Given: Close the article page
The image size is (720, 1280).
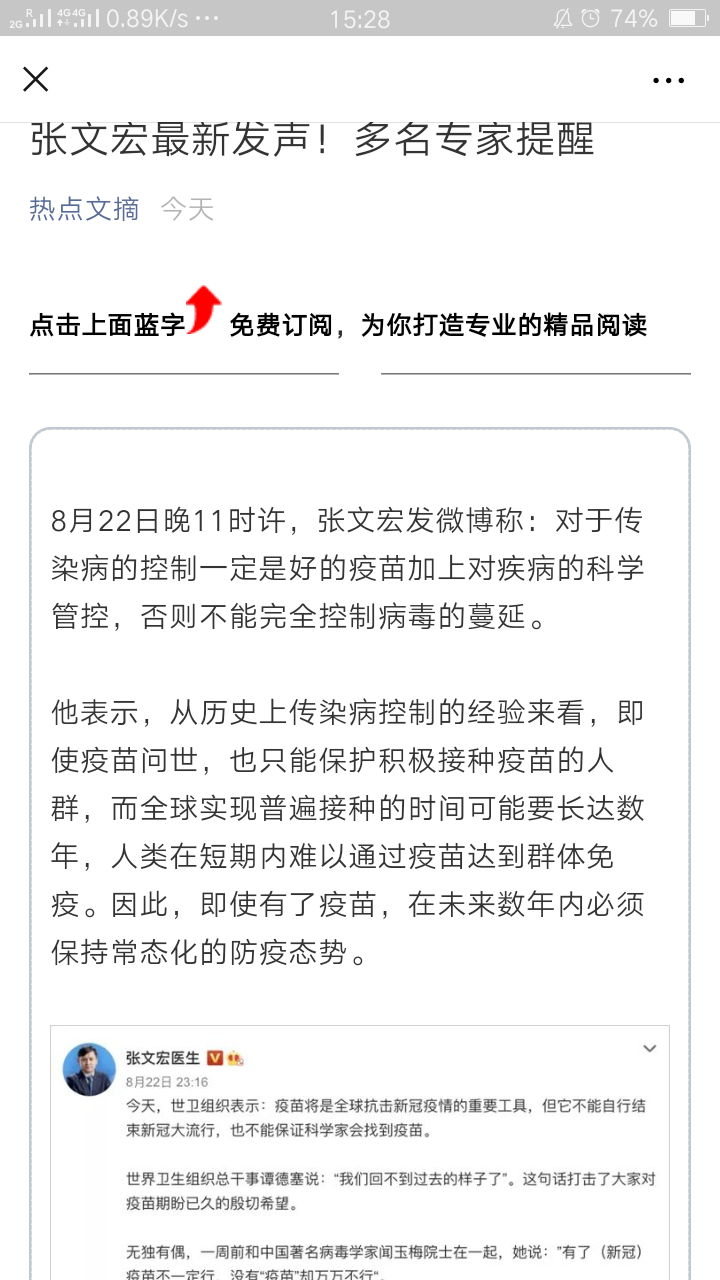Looking at the screenshot, I should 36,79.
